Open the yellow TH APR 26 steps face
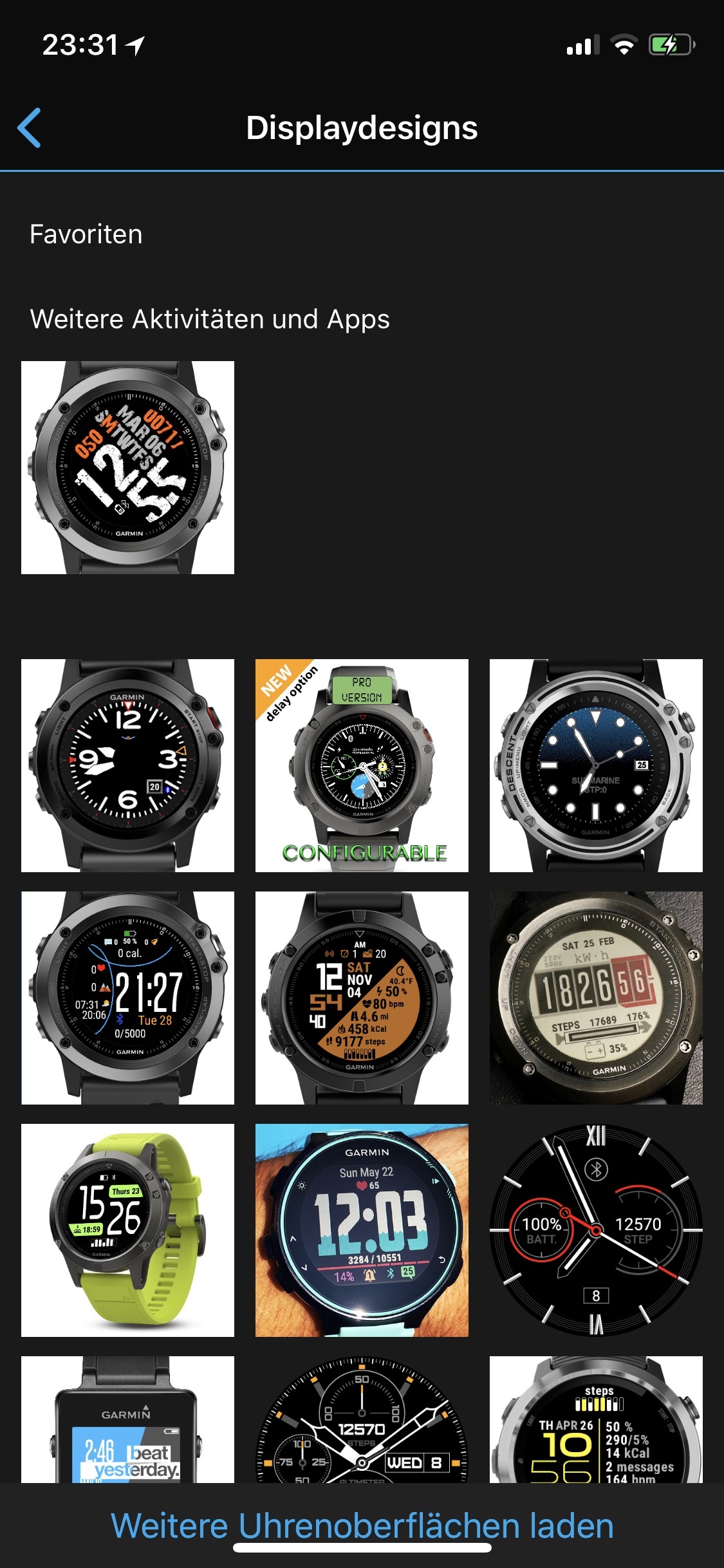724x1568 pixels. [596, 1419]
